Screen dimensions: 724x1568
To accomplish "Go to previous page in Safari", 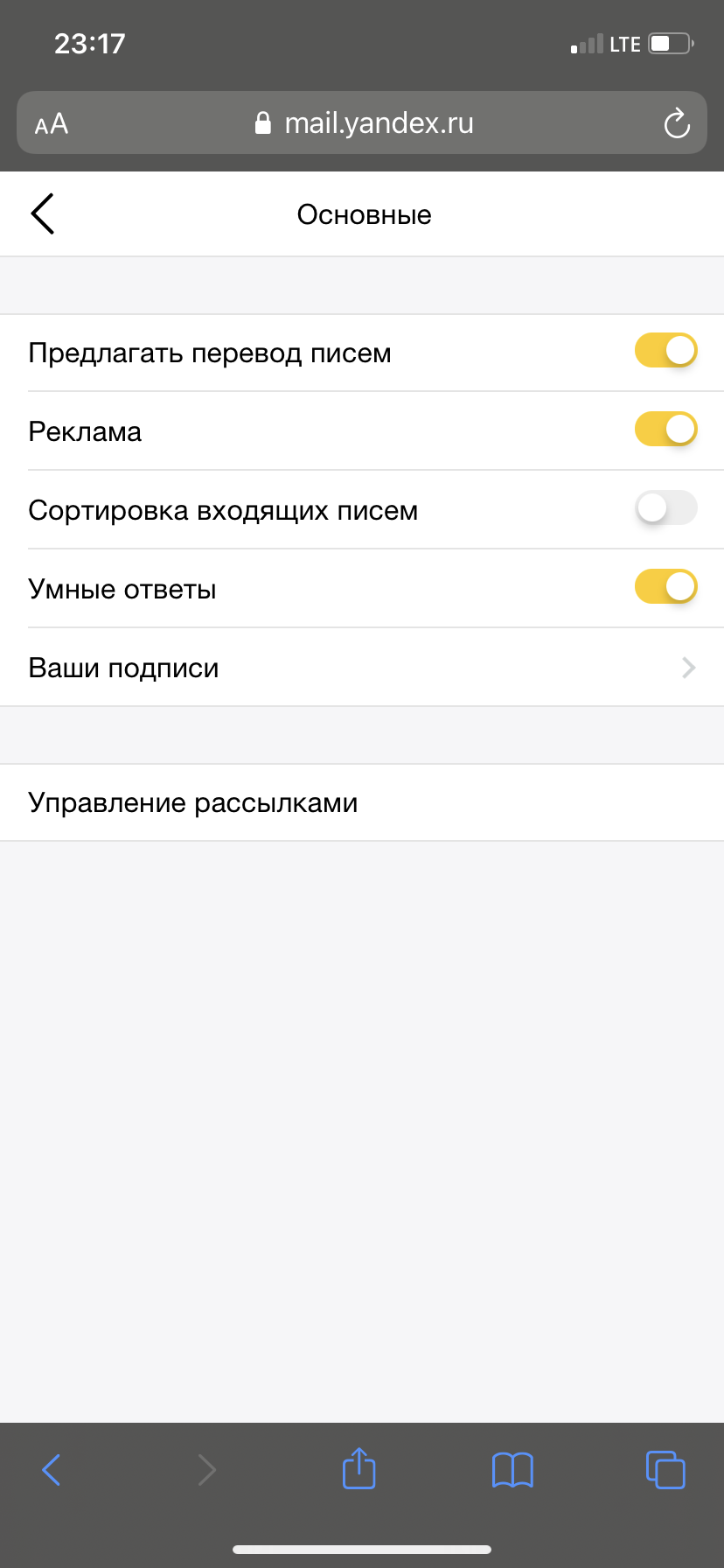I will click(52, 1470).
